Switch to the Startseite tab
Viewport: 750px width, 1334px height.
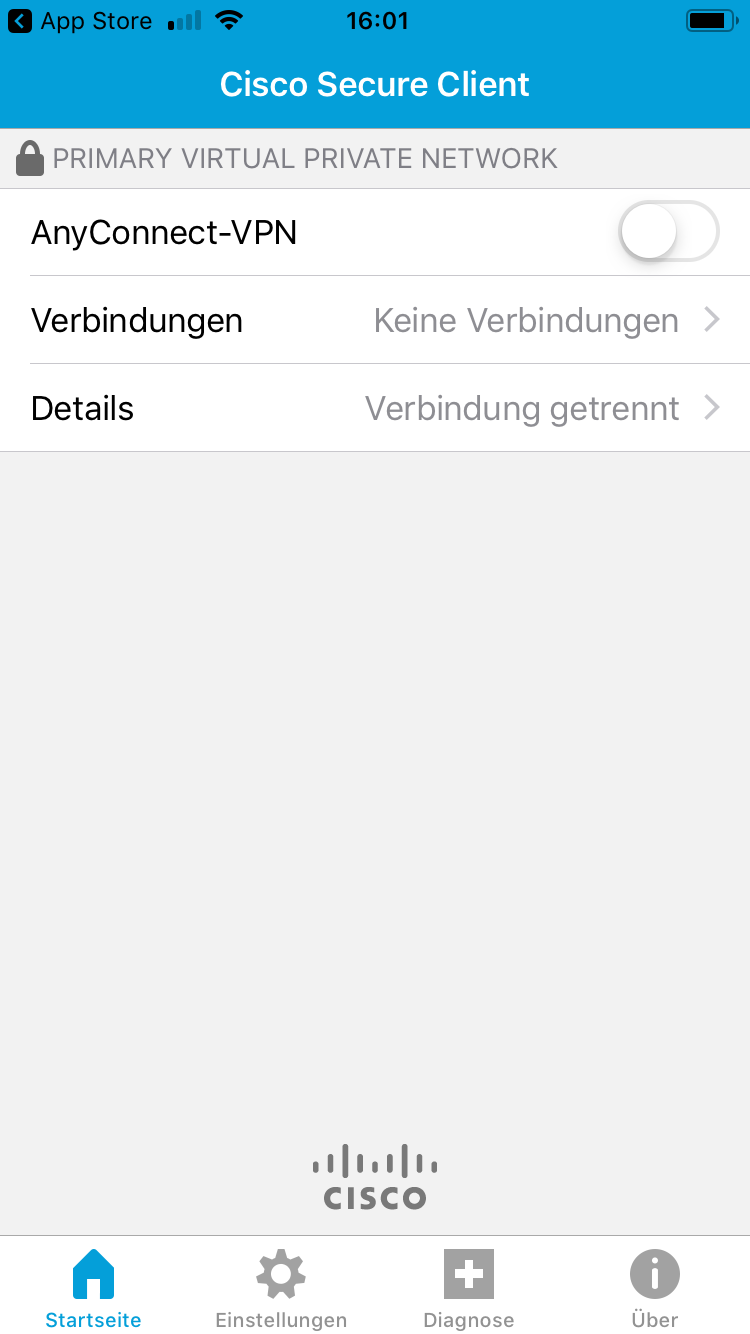coord(93,1288)
